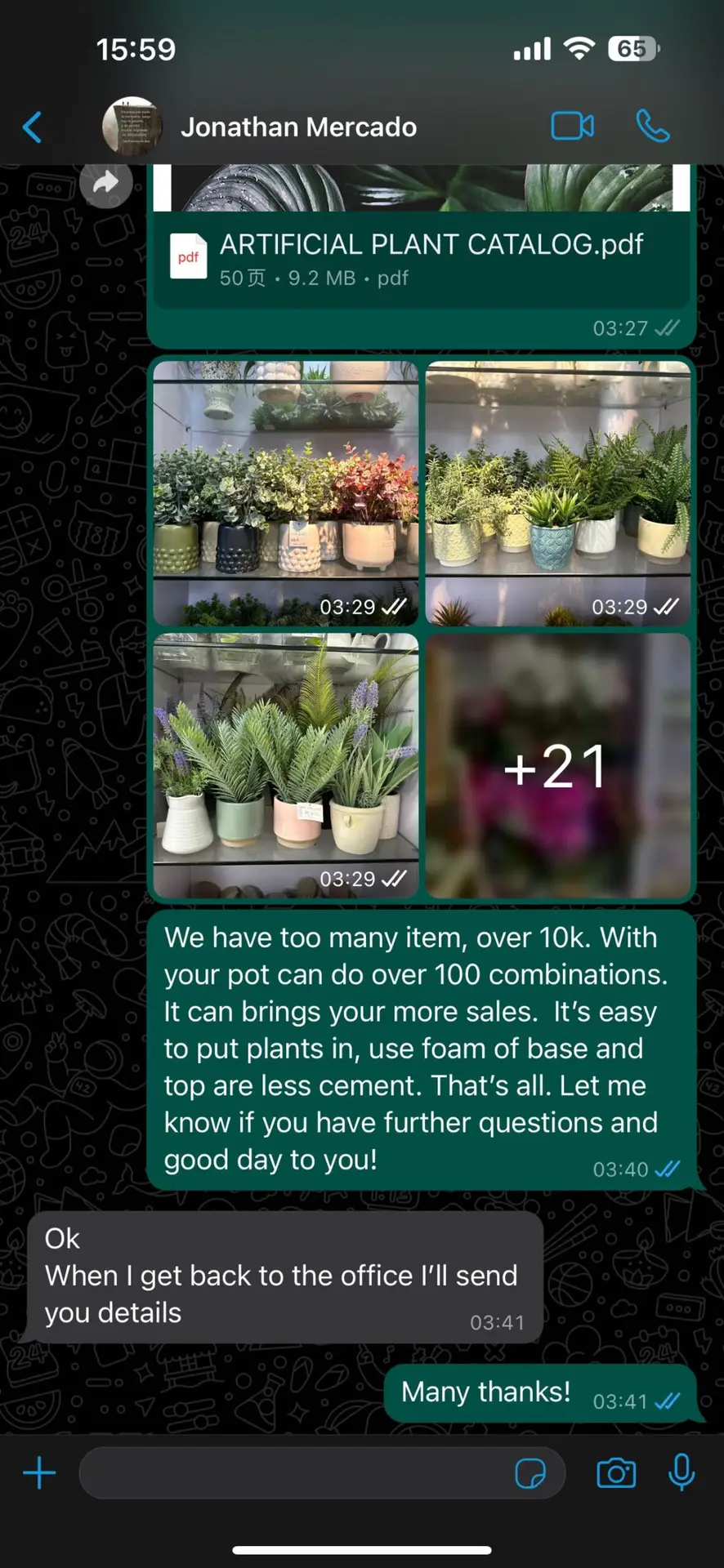This screenshot has height=1568, width=724.
Task: Open the camera to take a photo
Action: point(616,1473)
